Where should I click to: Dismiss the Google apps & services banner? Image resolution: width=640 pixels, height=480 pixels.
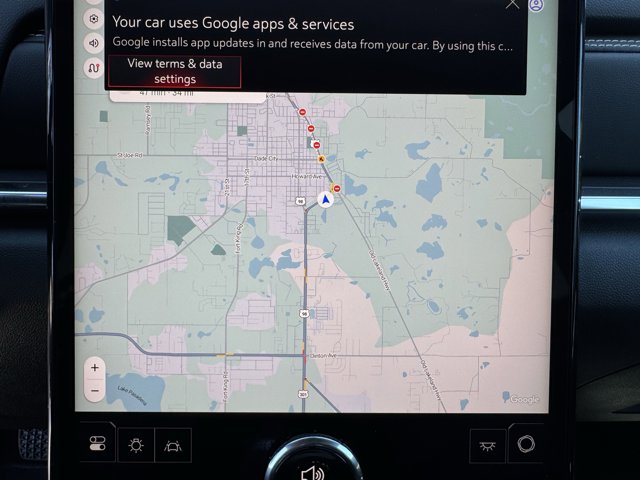[512, 4]
